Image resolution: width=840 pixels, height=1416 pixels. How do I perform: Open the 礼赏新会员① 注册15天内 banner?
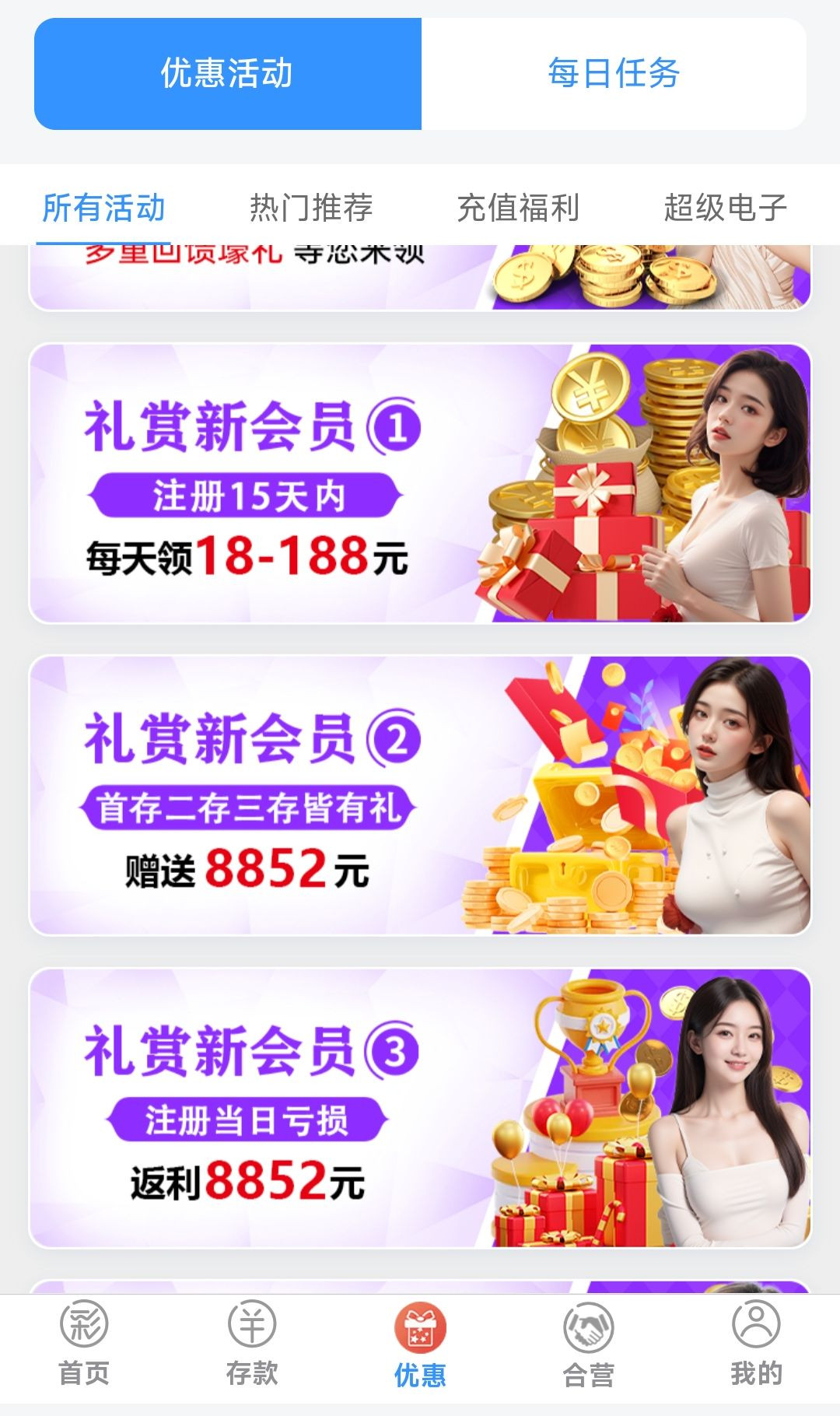point(420,483)
